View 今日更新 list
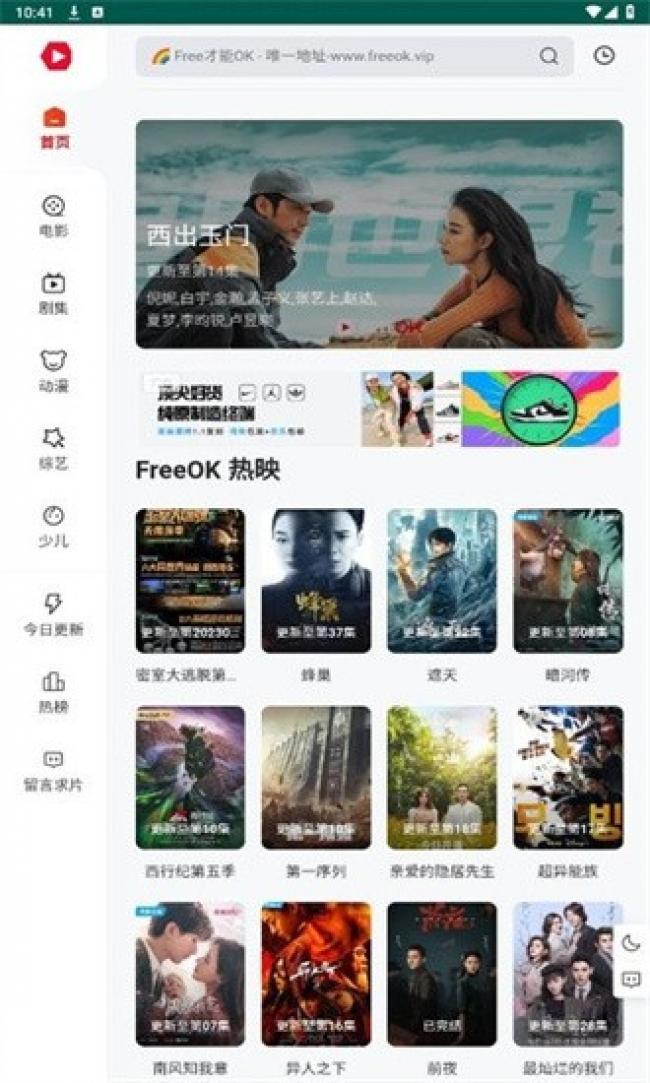This screenshot has height=1083, width=650. [53, 614]
